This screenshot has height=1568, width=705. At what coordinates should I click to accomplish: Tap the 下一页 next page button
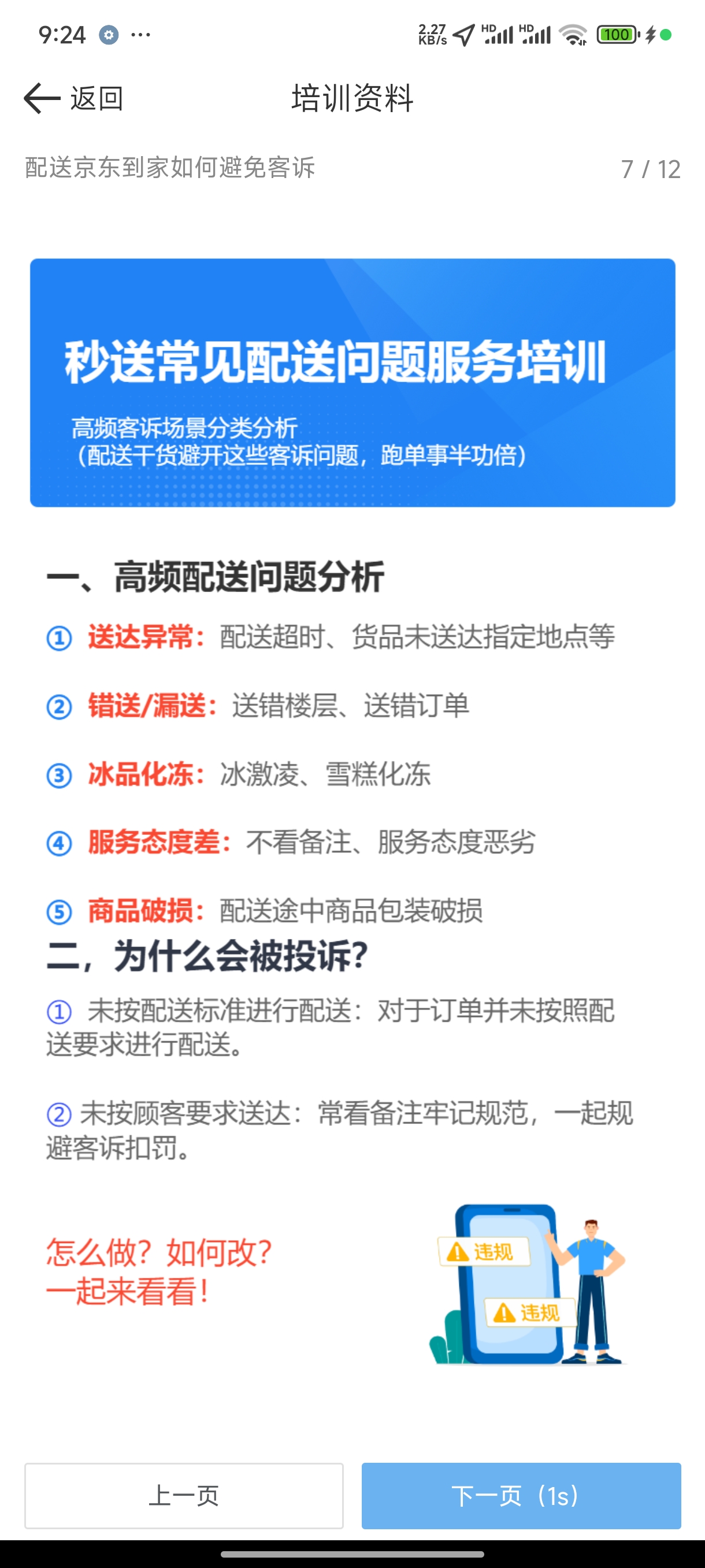(x=521, y=1496)
